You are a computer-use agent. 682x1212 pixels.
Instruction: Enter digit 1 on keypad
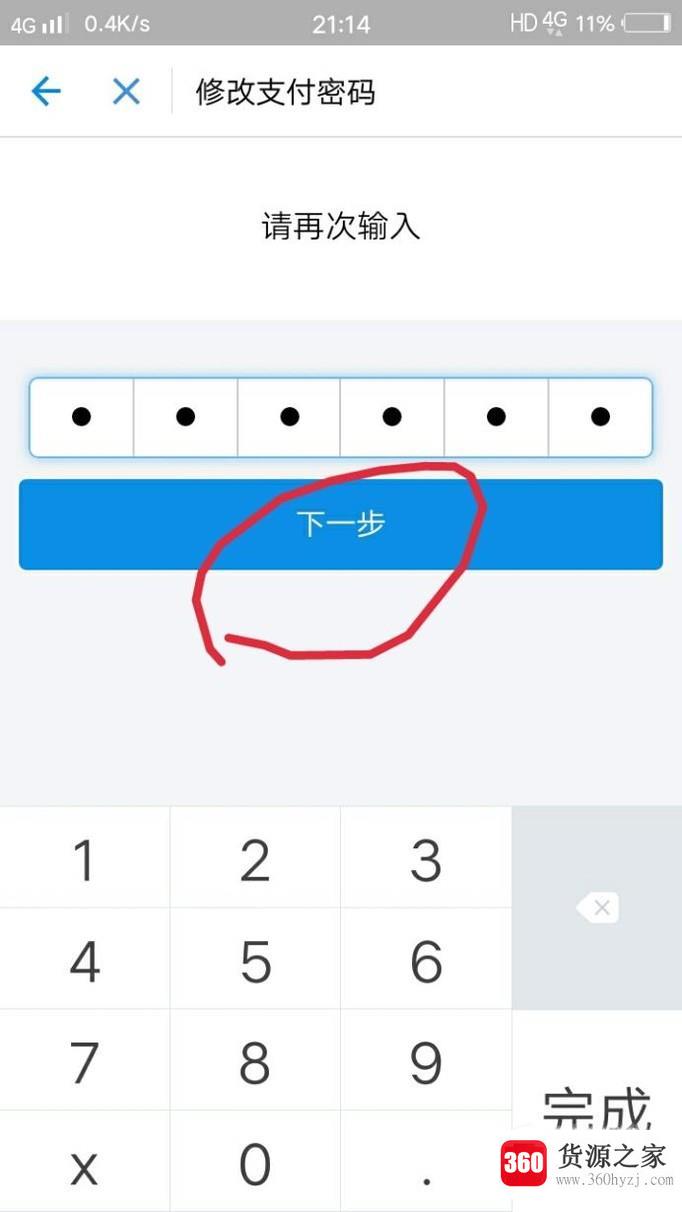[85, 859]
